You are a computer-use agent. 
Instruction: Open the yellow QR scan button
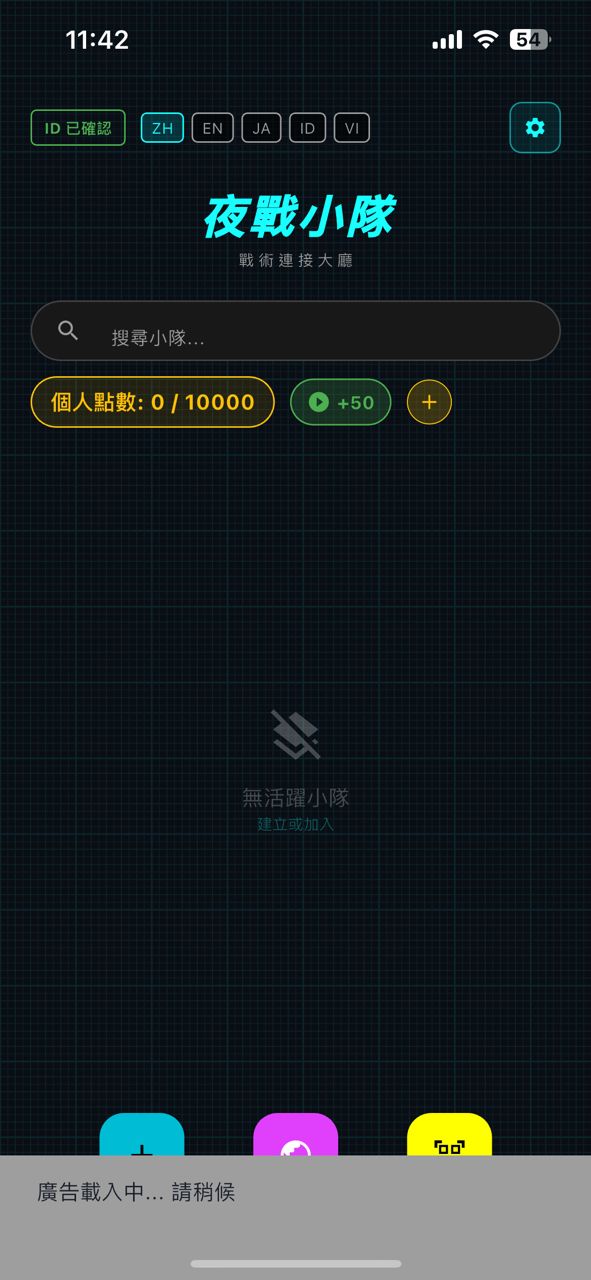tap(449, 1135)
